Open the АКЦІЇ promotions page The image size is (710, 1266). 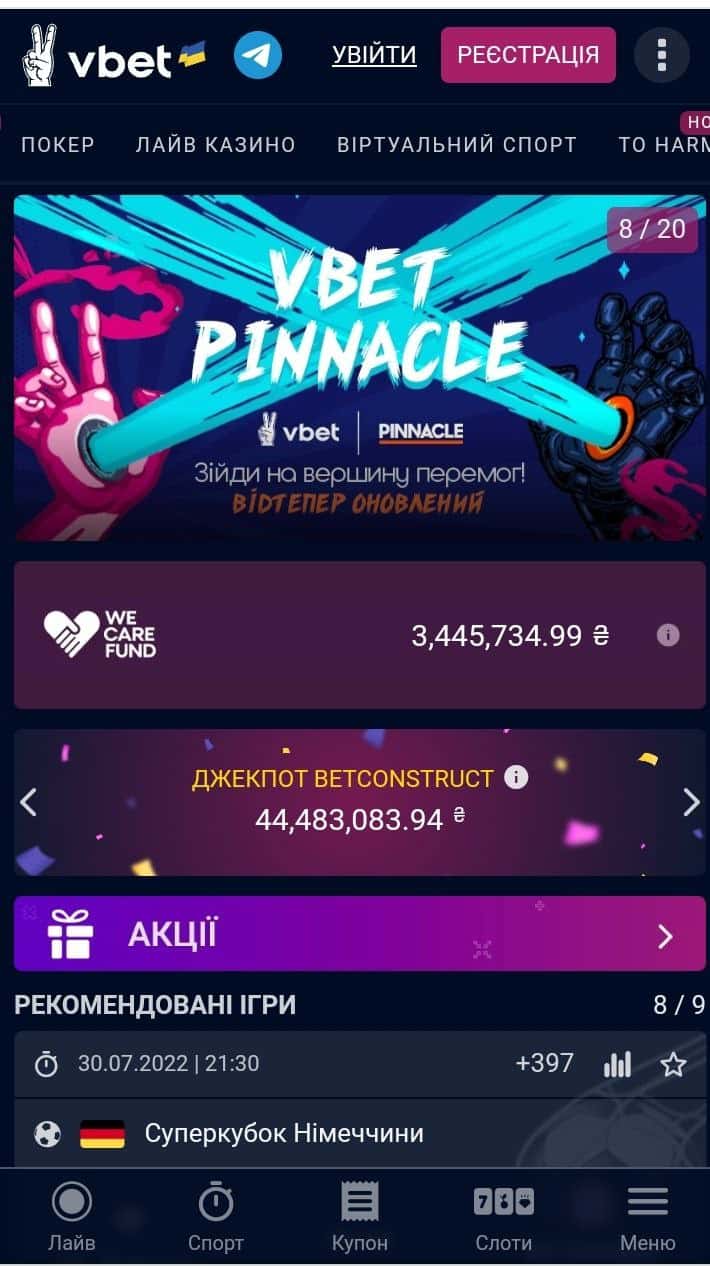coord(359,934)
